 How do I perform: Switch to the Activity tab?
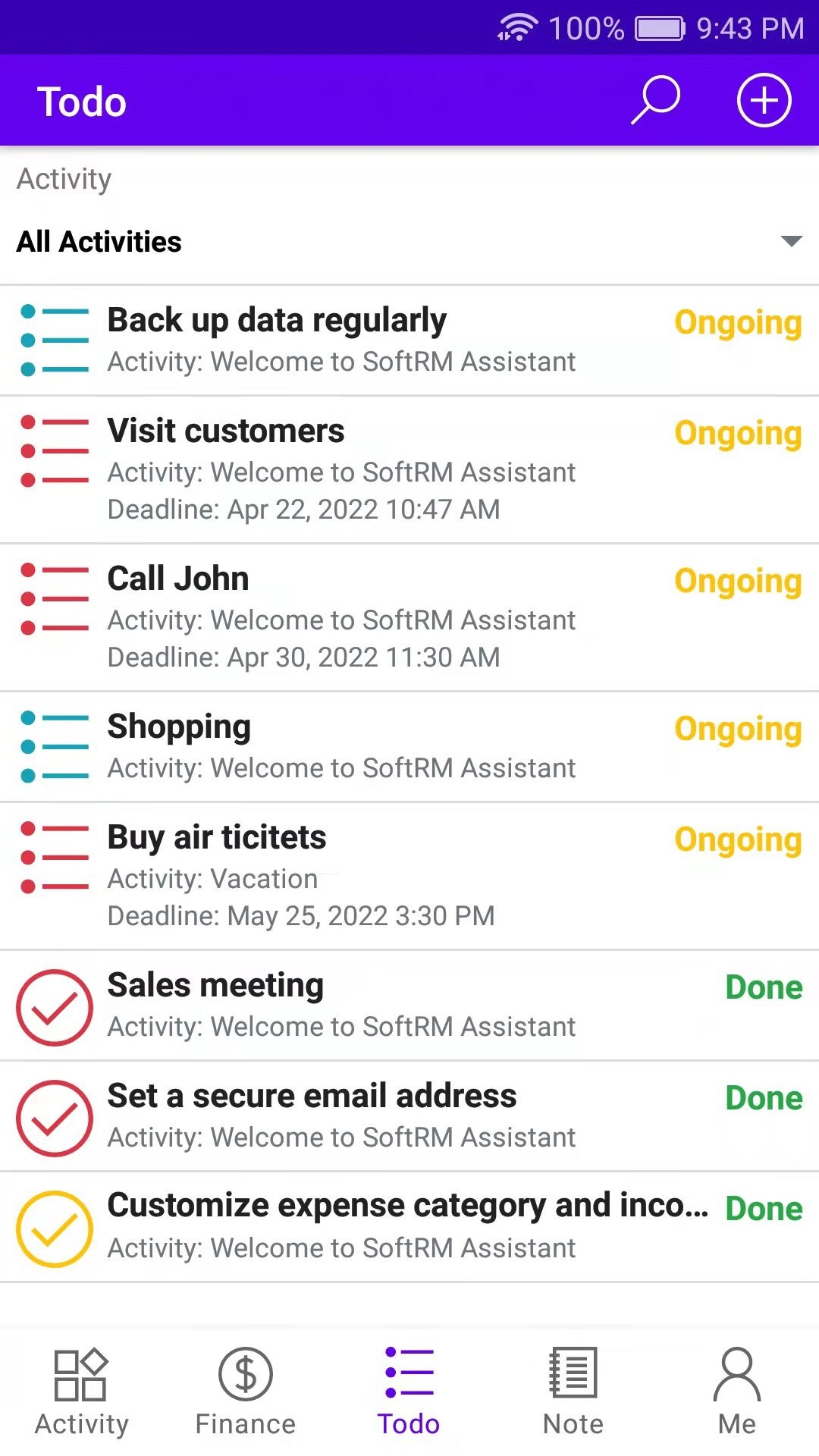pyautogui.click(x=82, y=1392)
